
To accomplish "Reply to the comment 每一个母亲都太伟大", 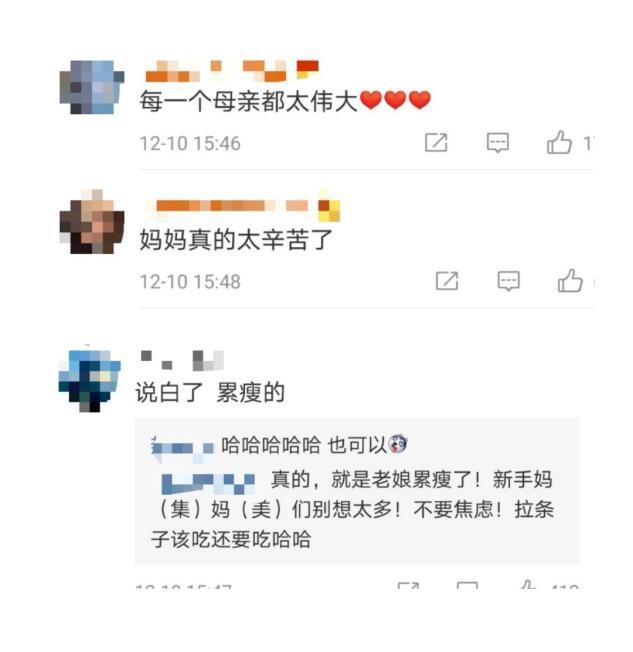I will pos(498,143).
